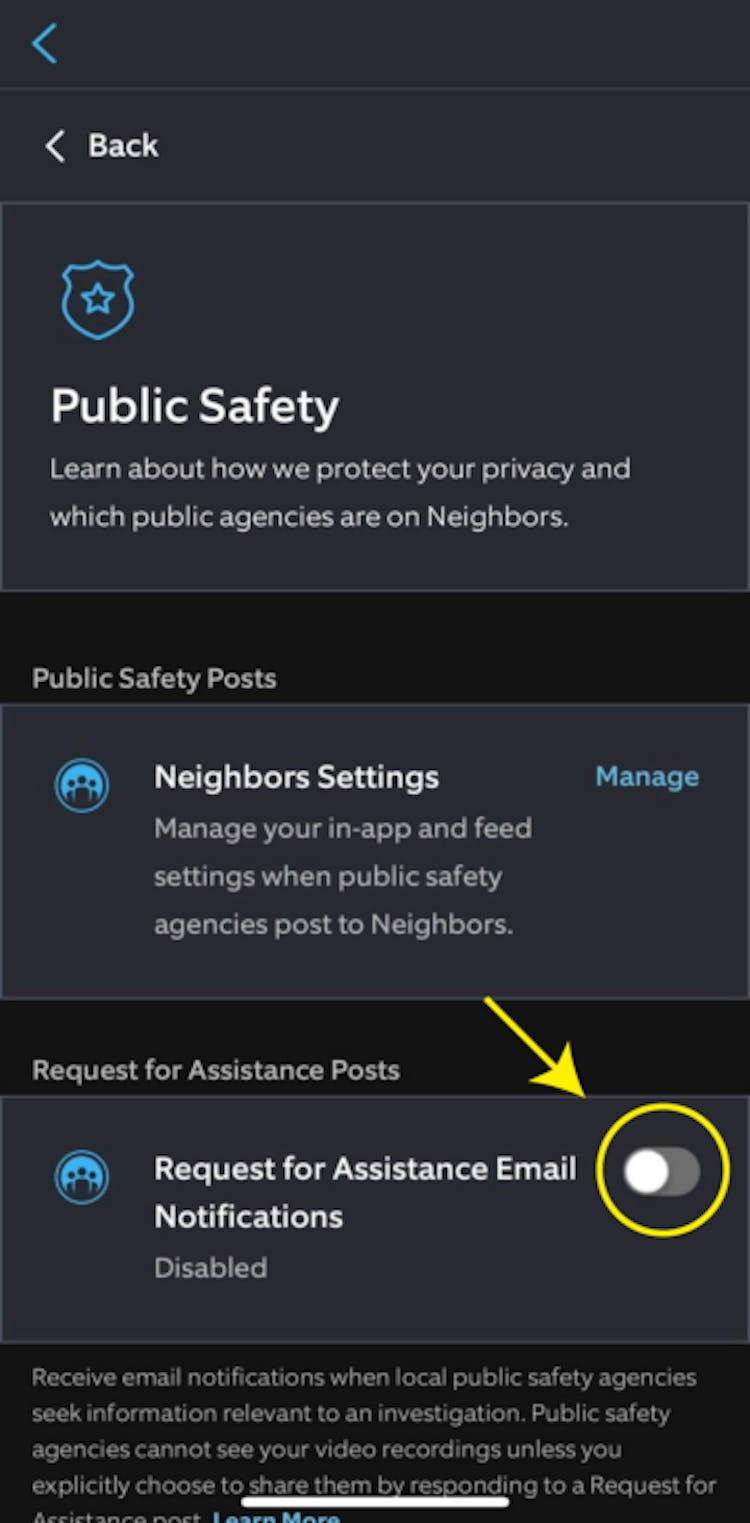Tap the blue back arrow at top
This screenshot has height=1523, width=750.
(45, 44)
